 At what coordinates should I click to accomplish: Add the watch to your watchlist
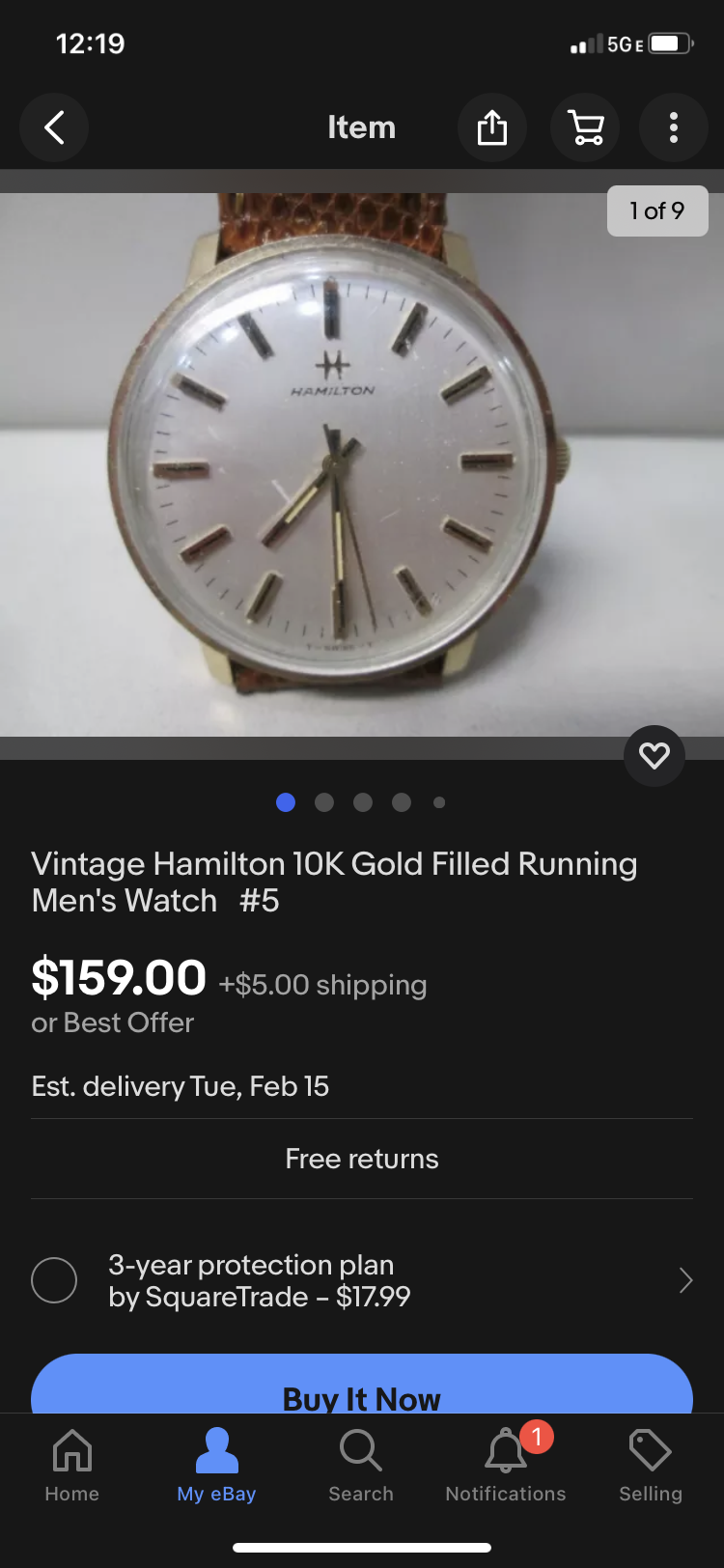[x=654, y=756]
